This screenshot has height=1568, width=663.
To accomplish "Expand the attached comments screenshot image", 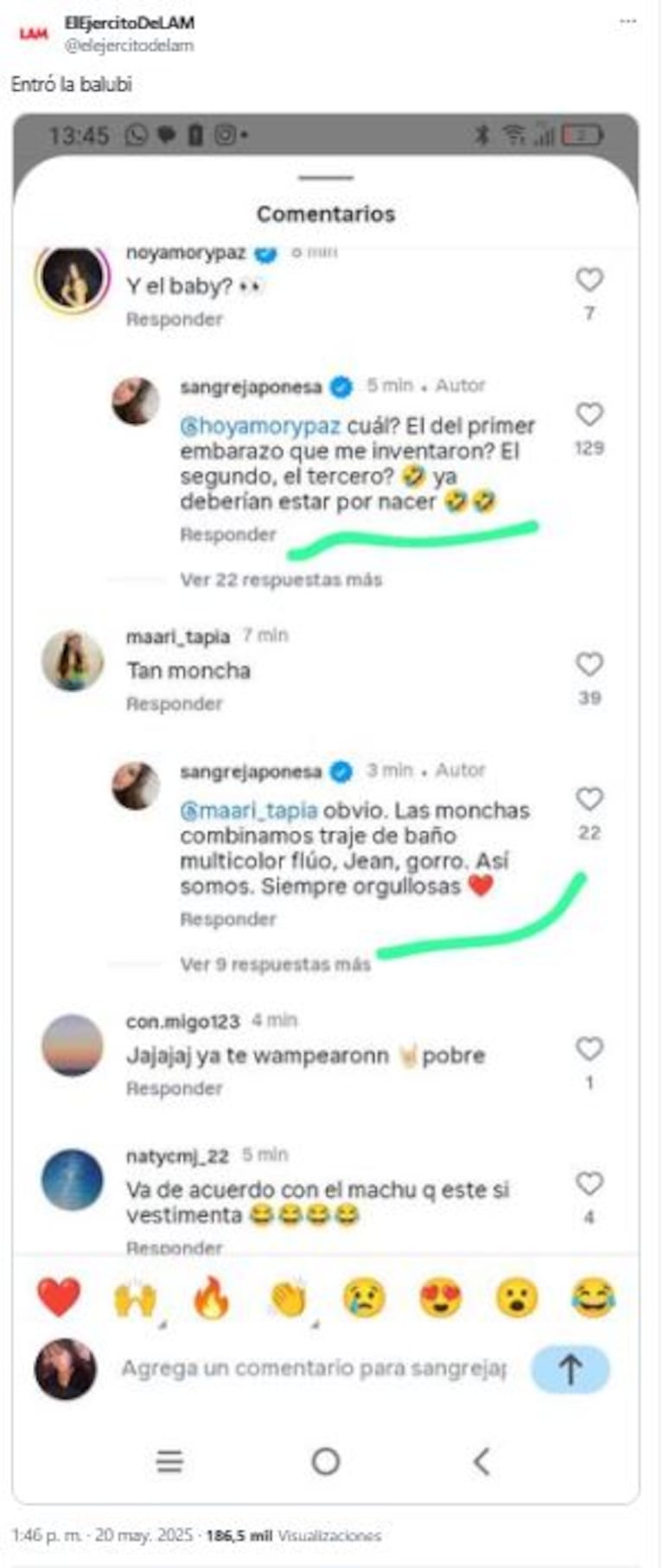I will point(325,804).
